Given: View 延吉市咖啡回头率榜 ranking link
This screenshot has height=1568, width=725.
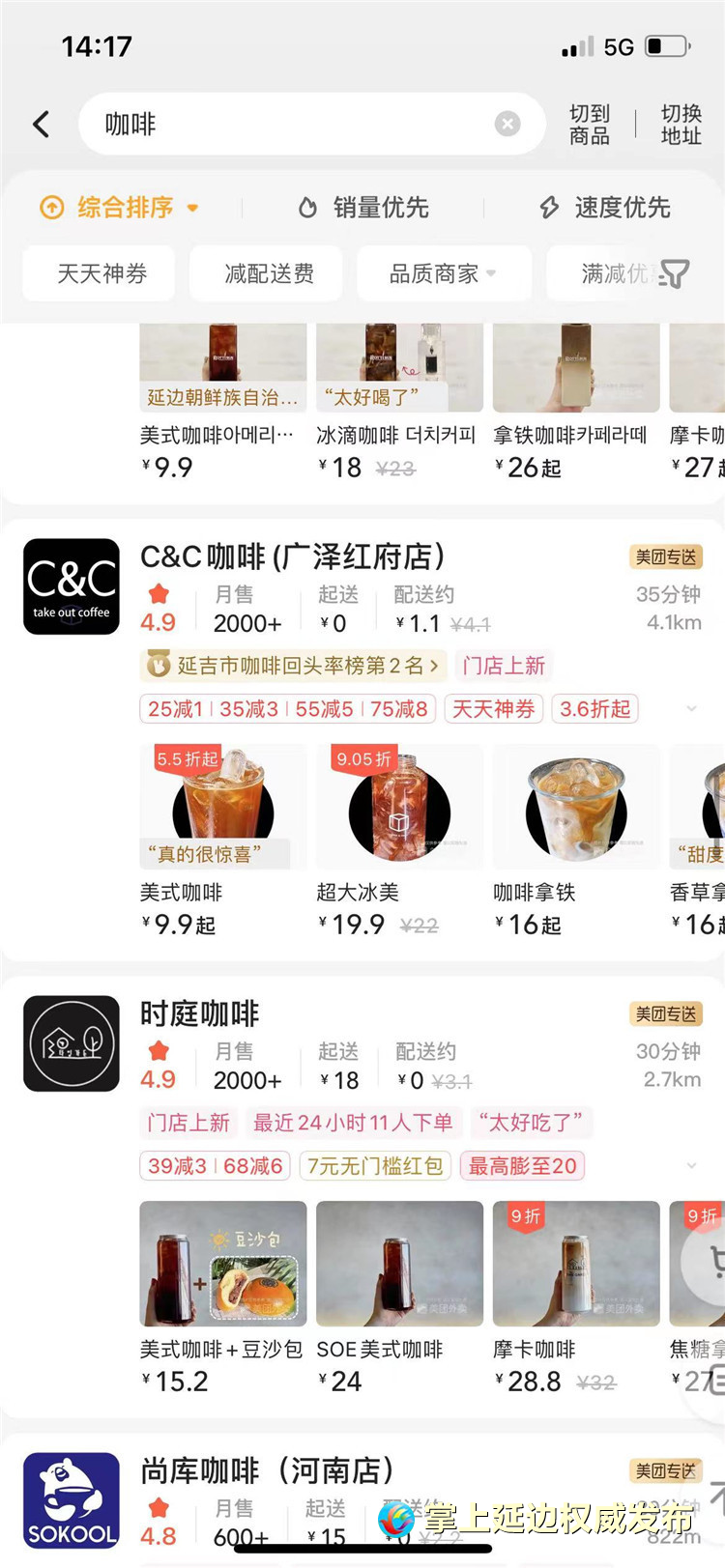Looking at the screenshot, I should tap(295, 666).
